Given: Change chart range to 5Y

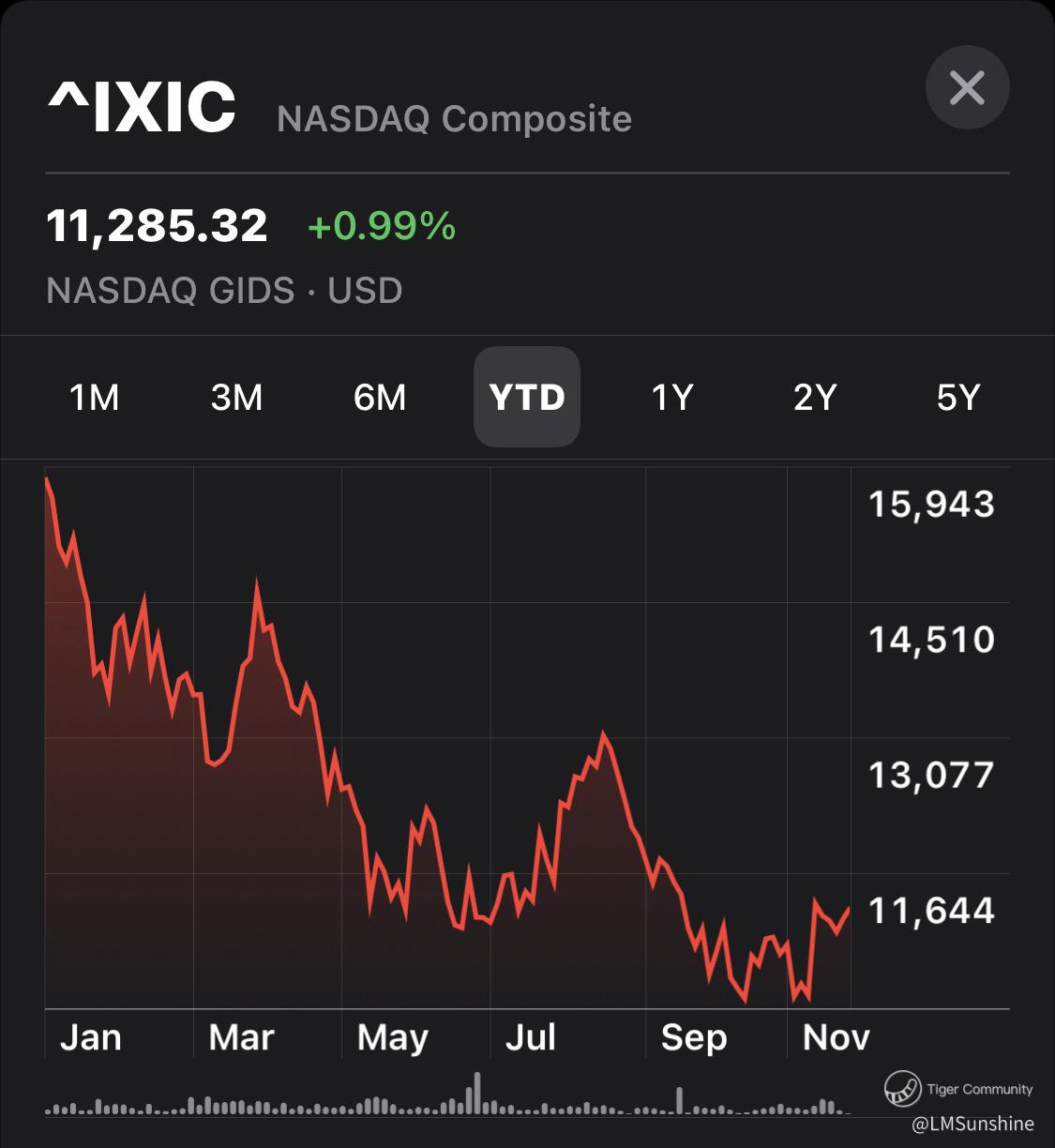Looking at the screenshot, I should (957, 397).
